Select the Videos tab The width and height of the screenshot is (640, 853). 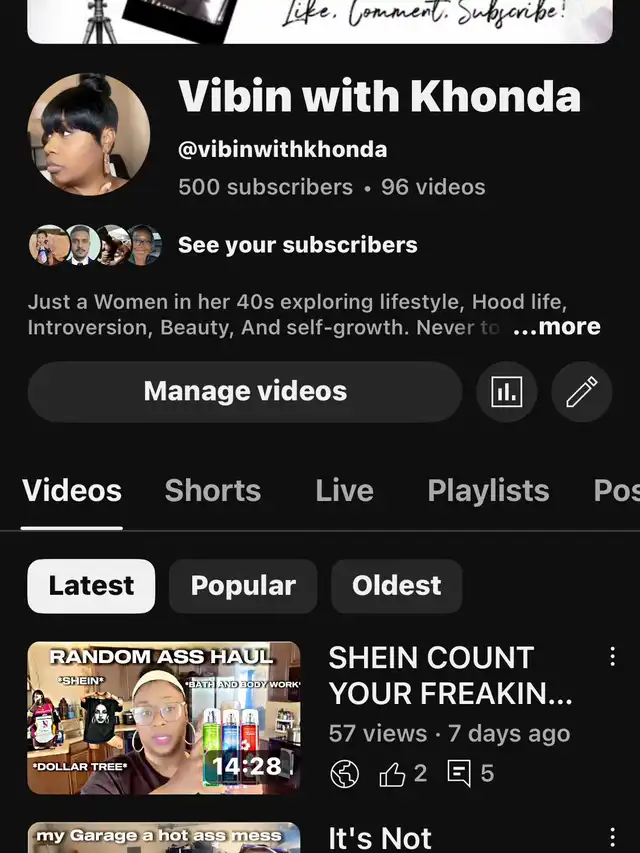point(72,490)
